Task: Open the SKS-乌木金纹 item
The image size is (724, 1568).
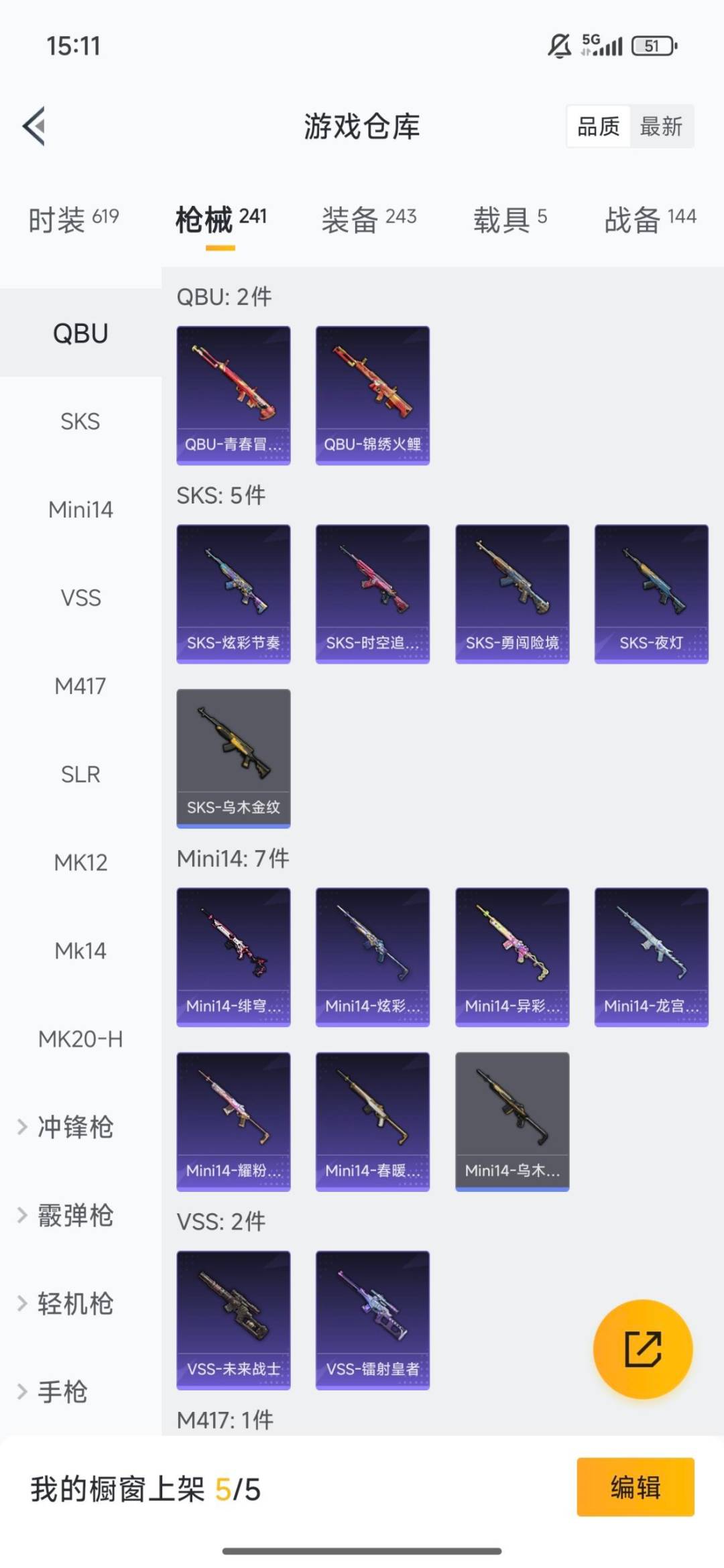Action: point(233,758)
